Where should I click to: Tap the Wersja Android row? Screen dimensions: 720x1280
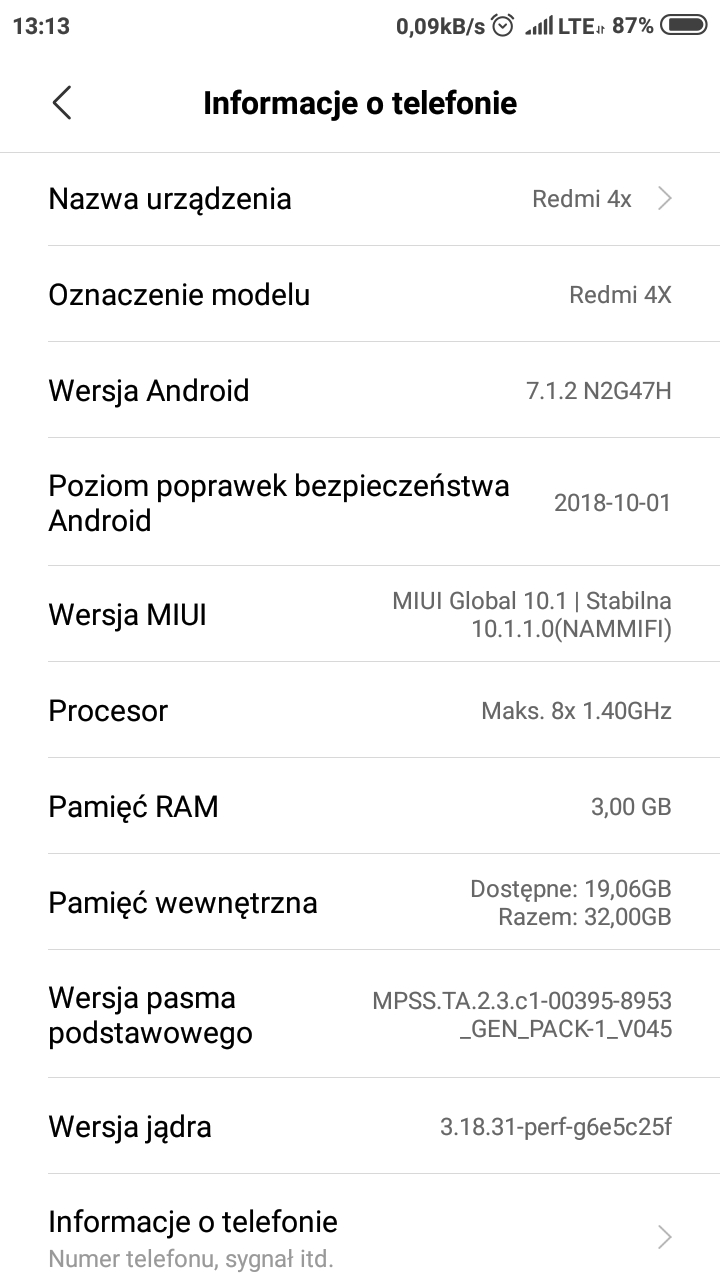[360, 390]
